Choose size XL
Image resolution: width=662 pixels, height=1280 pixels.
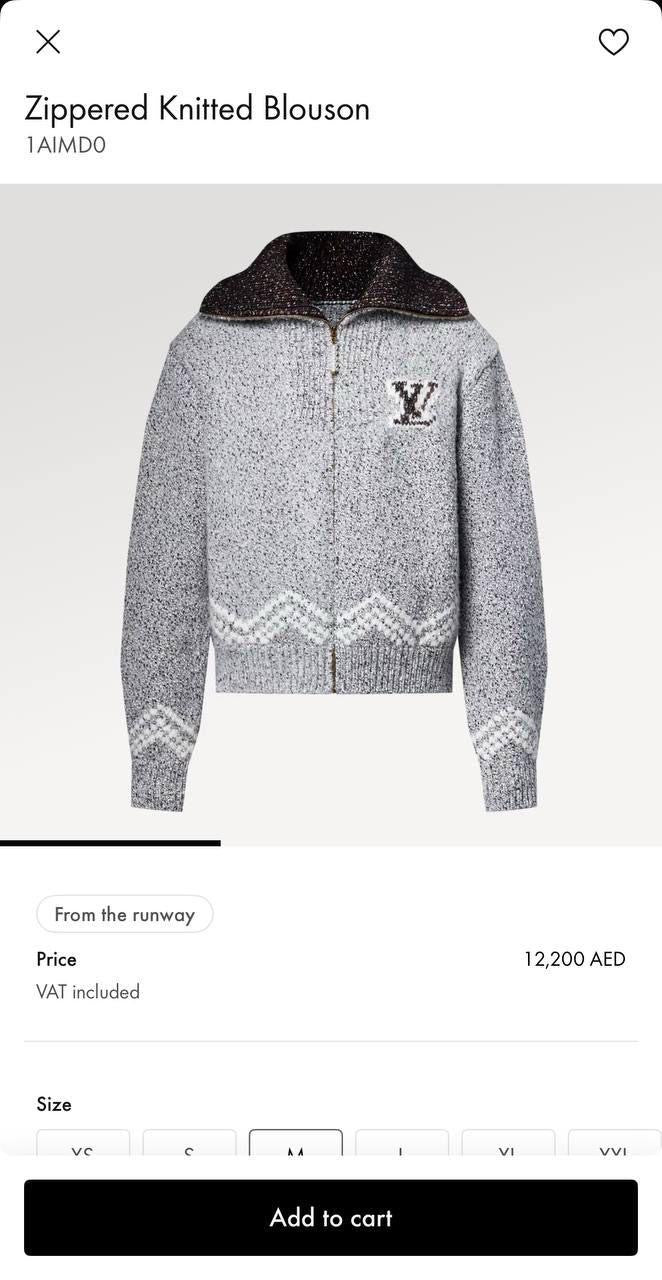[507, 1144]
